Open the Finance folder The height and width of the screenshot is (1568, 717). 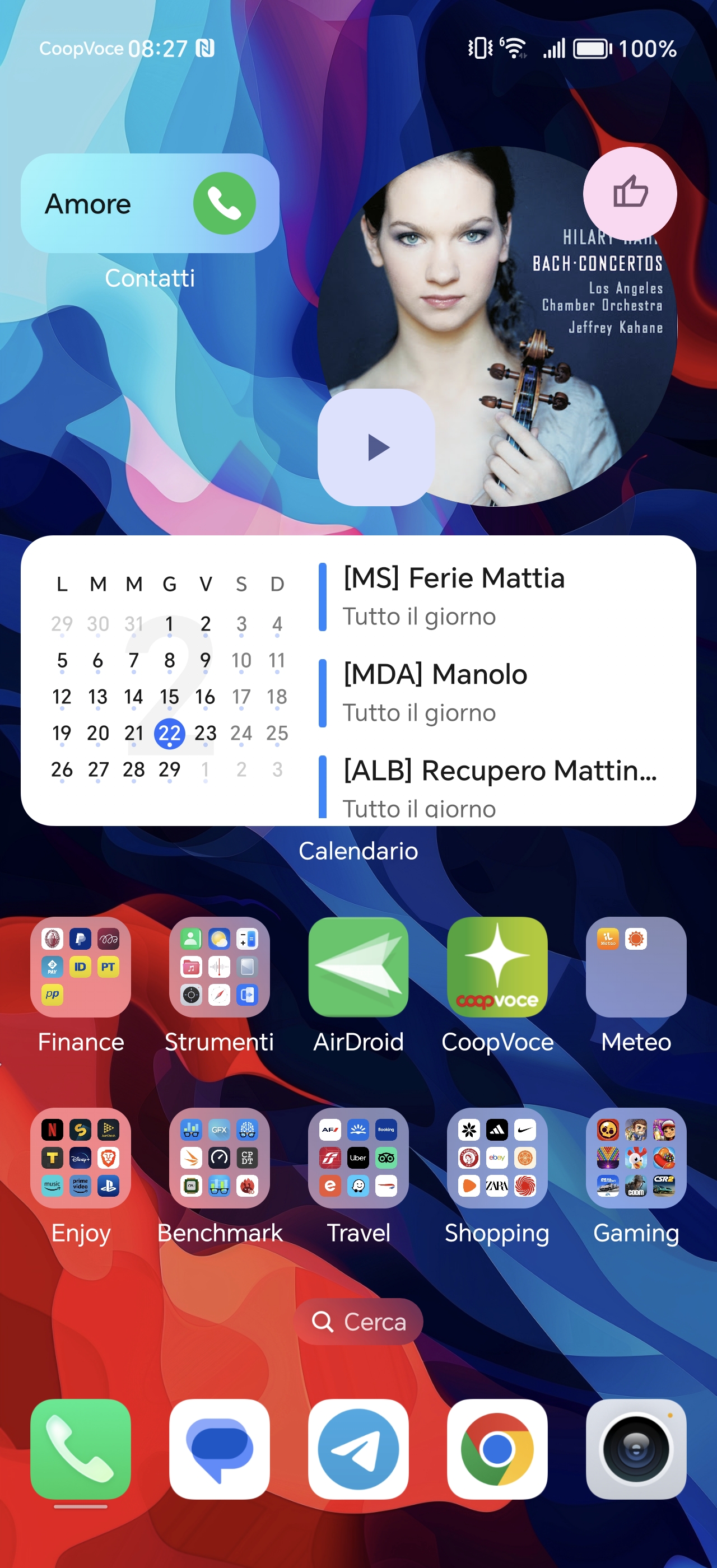point(80,967)
